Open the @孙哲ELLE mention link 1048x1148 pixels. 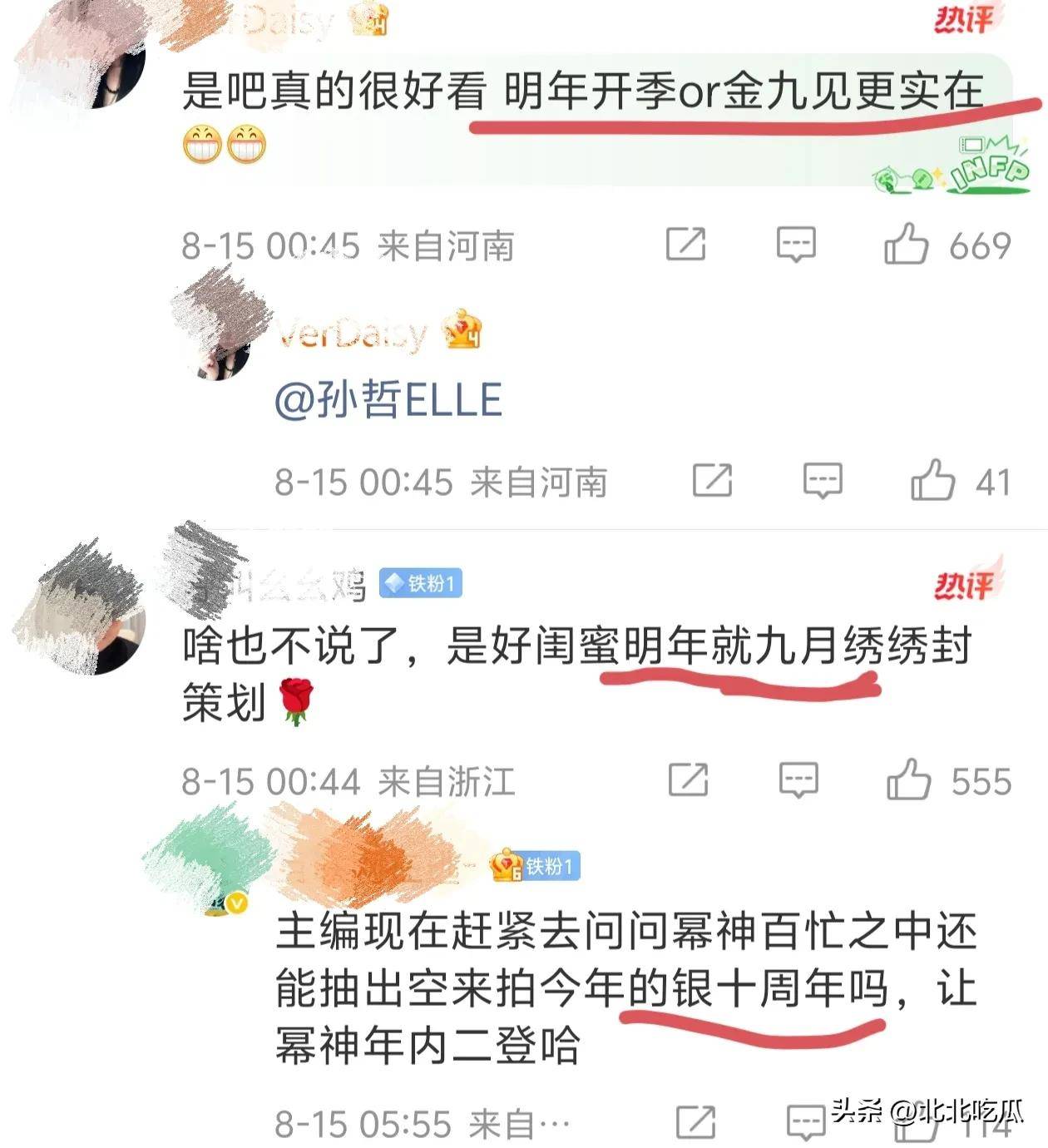[x=388, y=400]
